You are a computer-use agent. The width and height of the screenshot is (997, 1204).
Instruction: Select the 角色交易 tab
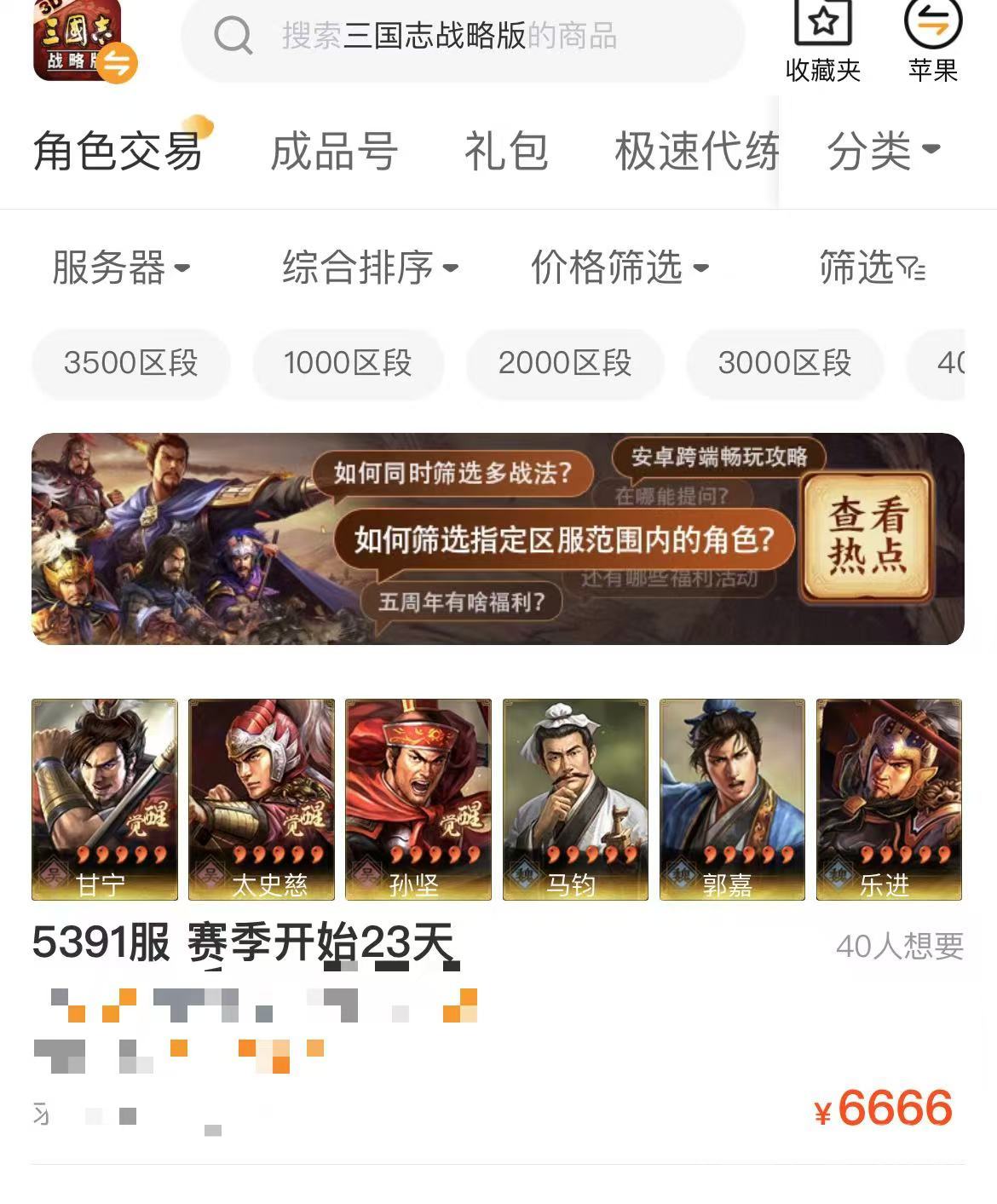tap(118, 152)
